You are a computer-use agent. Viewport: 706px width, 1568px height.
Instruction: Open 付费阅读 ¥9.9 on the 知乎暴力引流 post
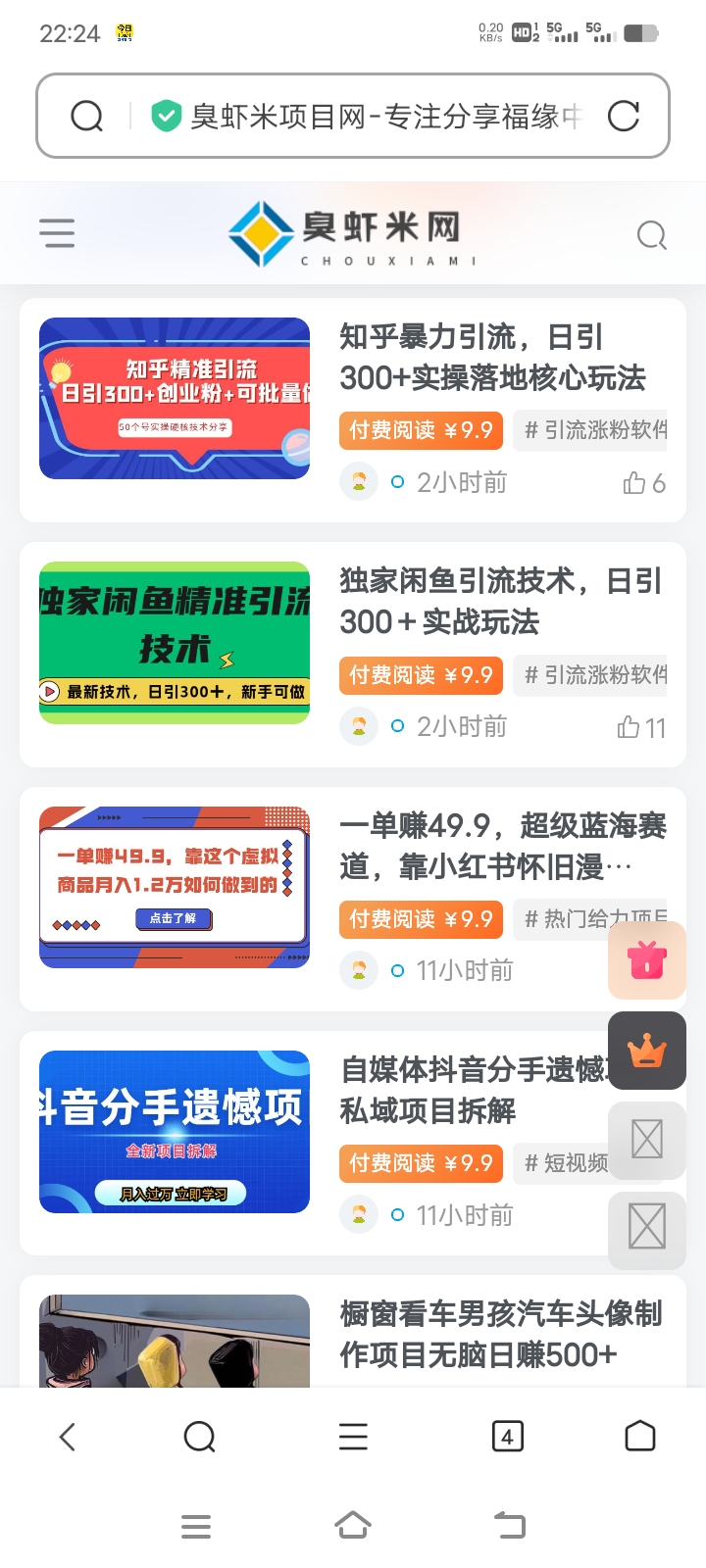(x=420, y=429)
